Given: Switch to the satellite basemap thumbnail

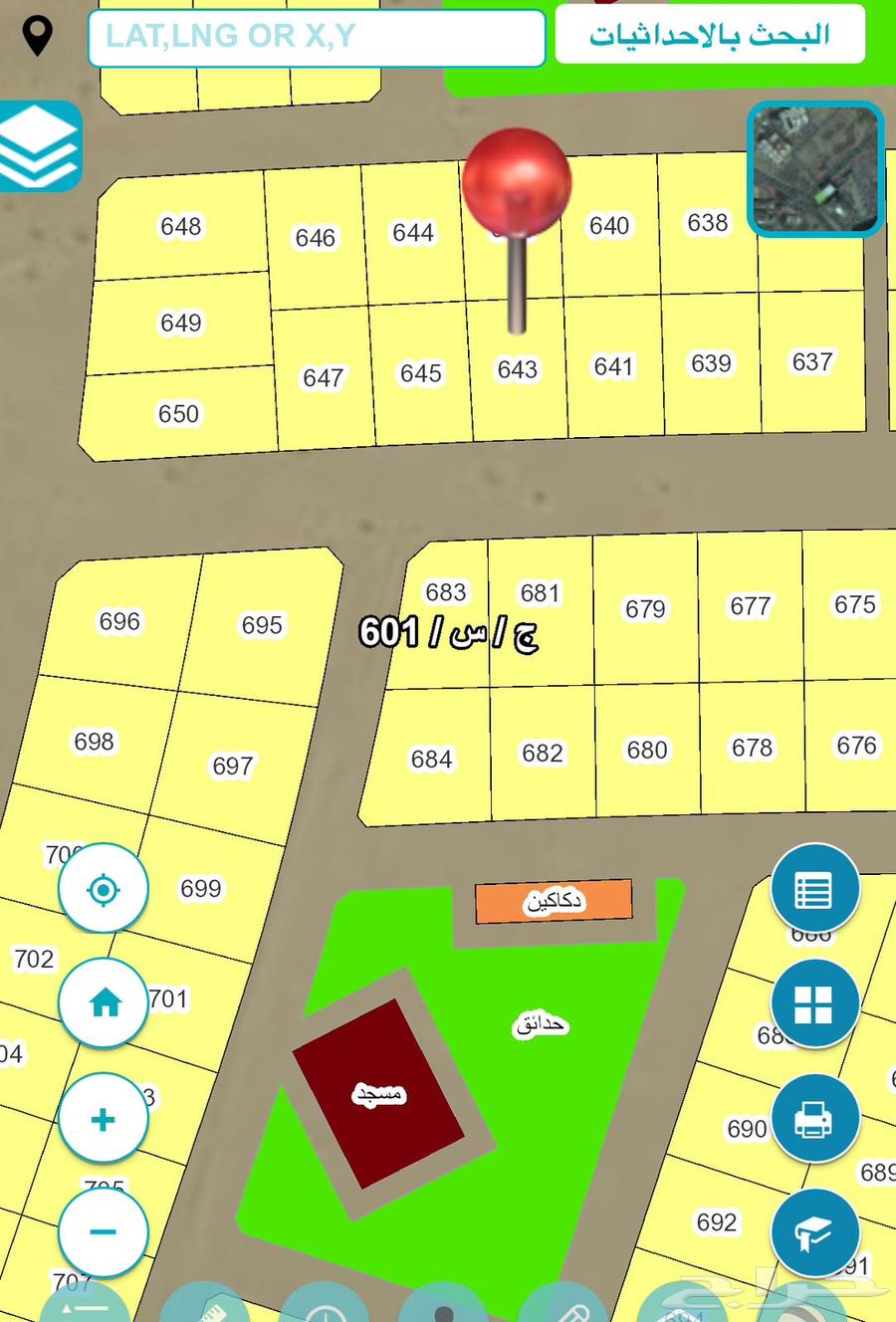Looking at the screenshot, I should point(815,169).
